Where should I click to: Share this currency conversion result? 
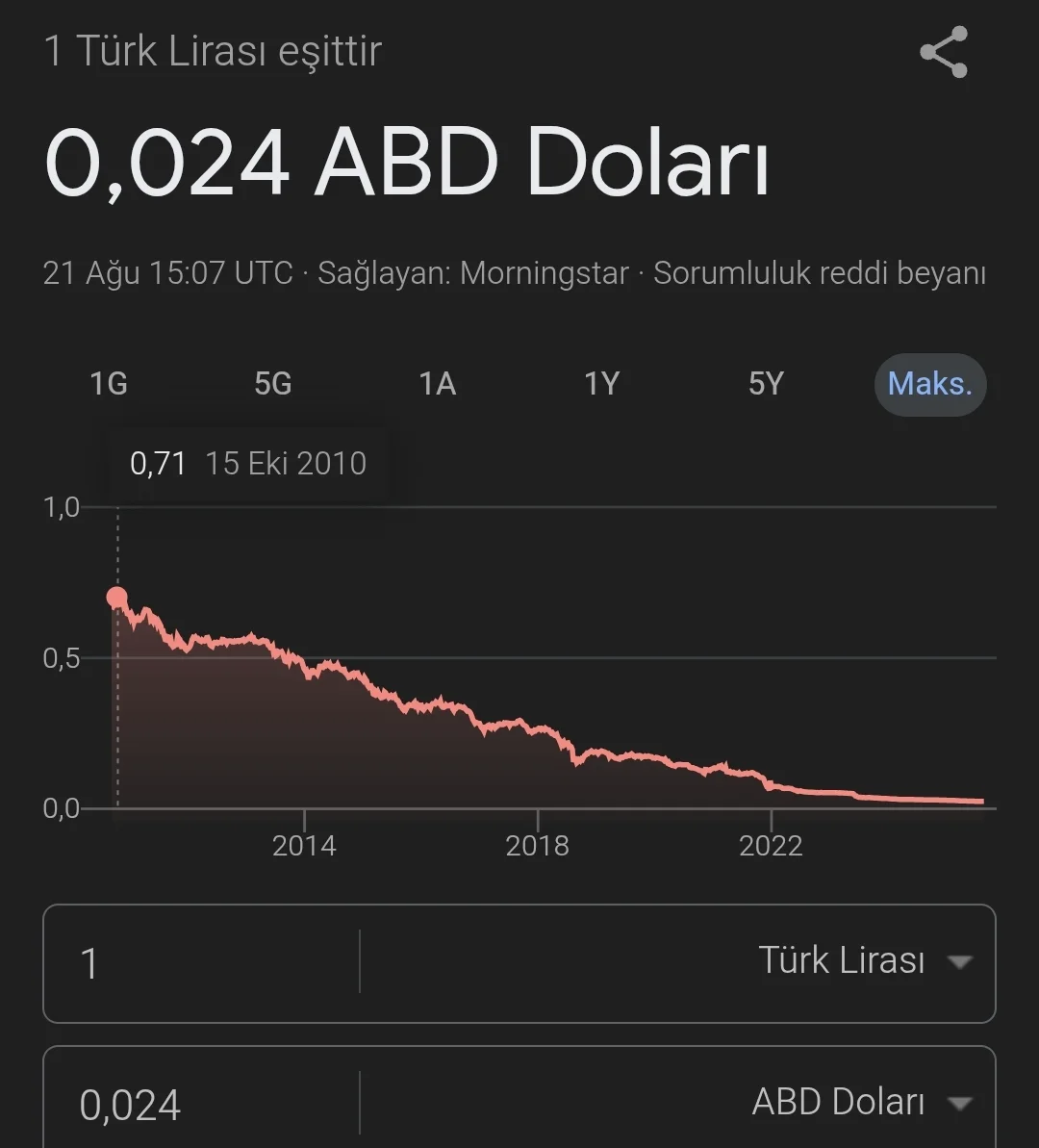pyautogui.click(x=943, y=52)
